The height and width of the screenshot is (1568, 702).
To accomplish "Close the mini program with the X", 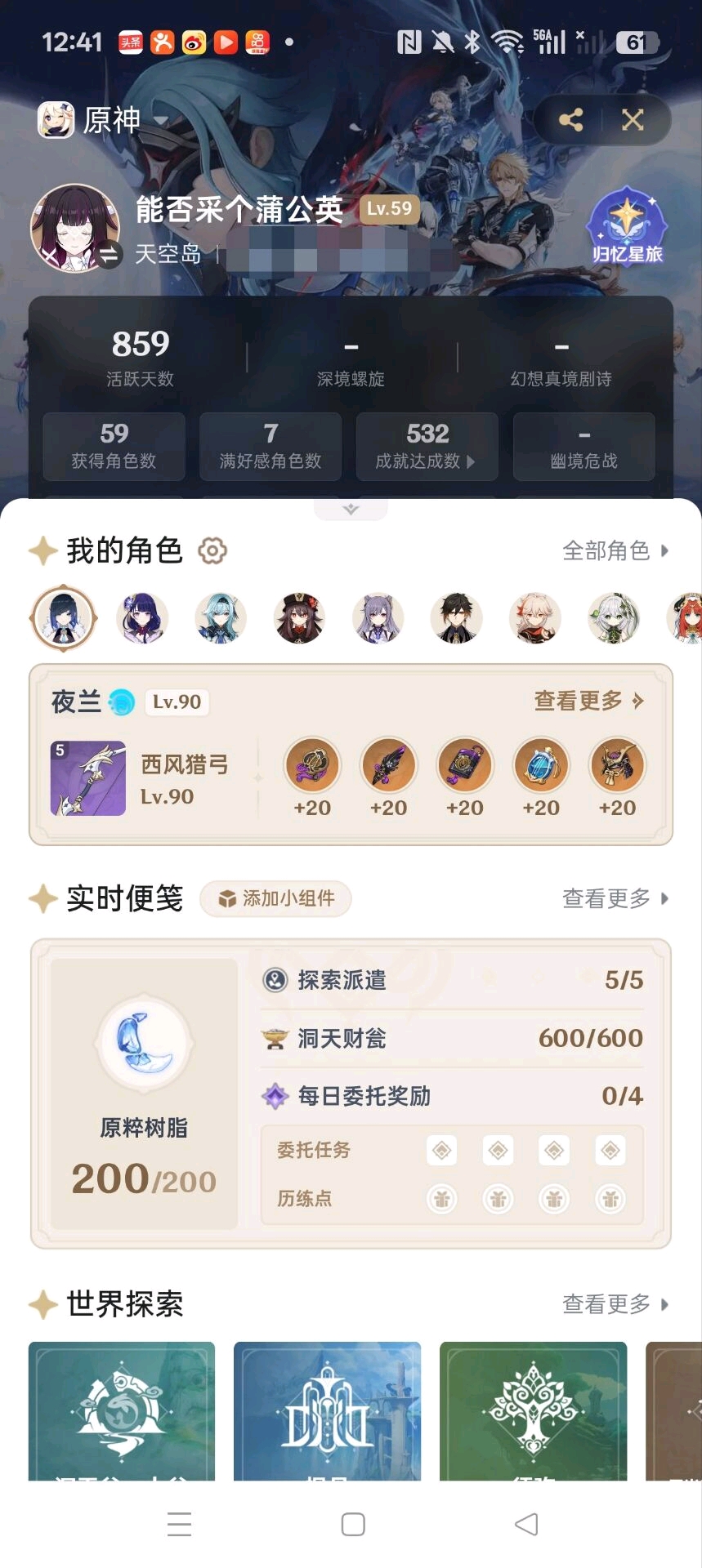I will tap(633, 120).
